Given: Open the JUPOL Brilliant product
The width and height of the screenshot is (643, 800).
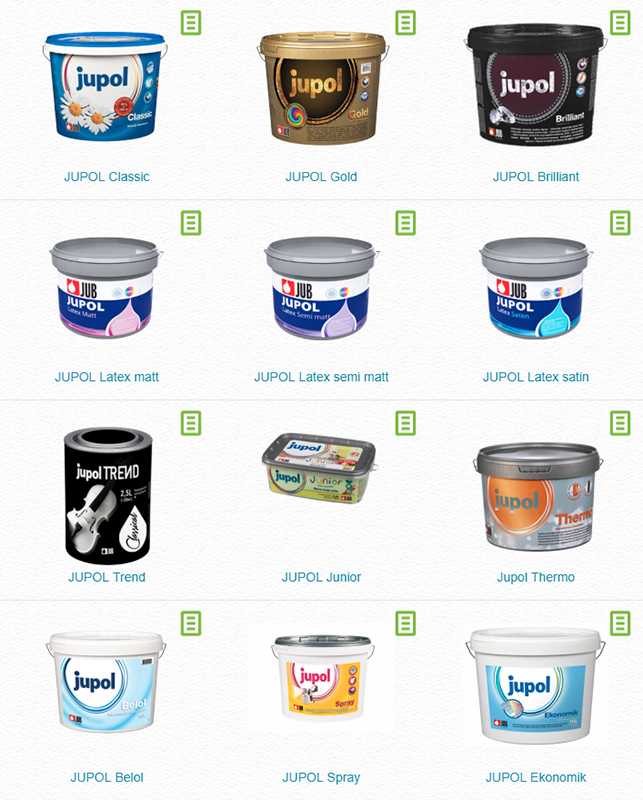Looking at the screenshot, I should click(536, 177).
